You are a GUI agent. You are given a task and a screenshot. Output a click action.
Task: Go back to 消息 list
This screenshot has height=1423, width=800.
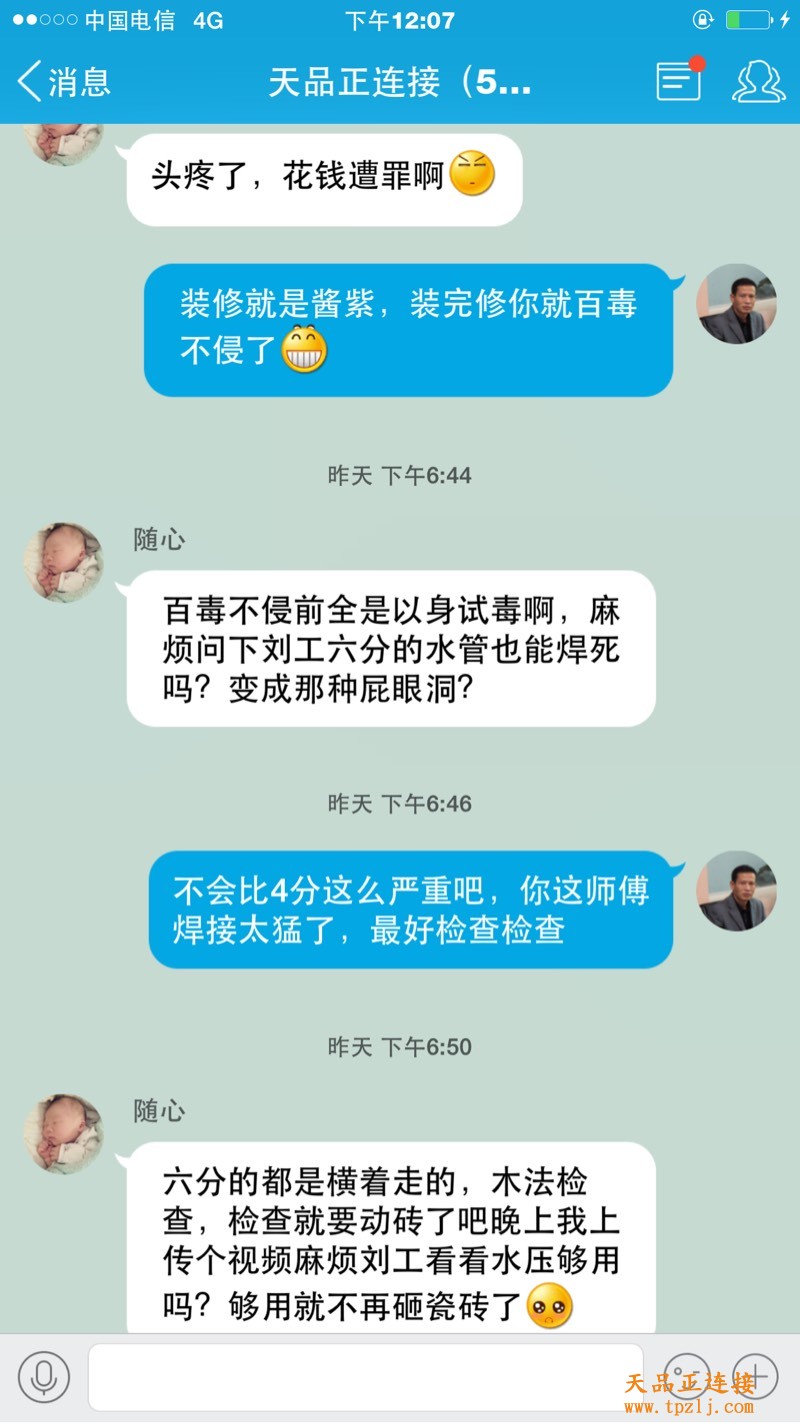click(x=64, y=82)
